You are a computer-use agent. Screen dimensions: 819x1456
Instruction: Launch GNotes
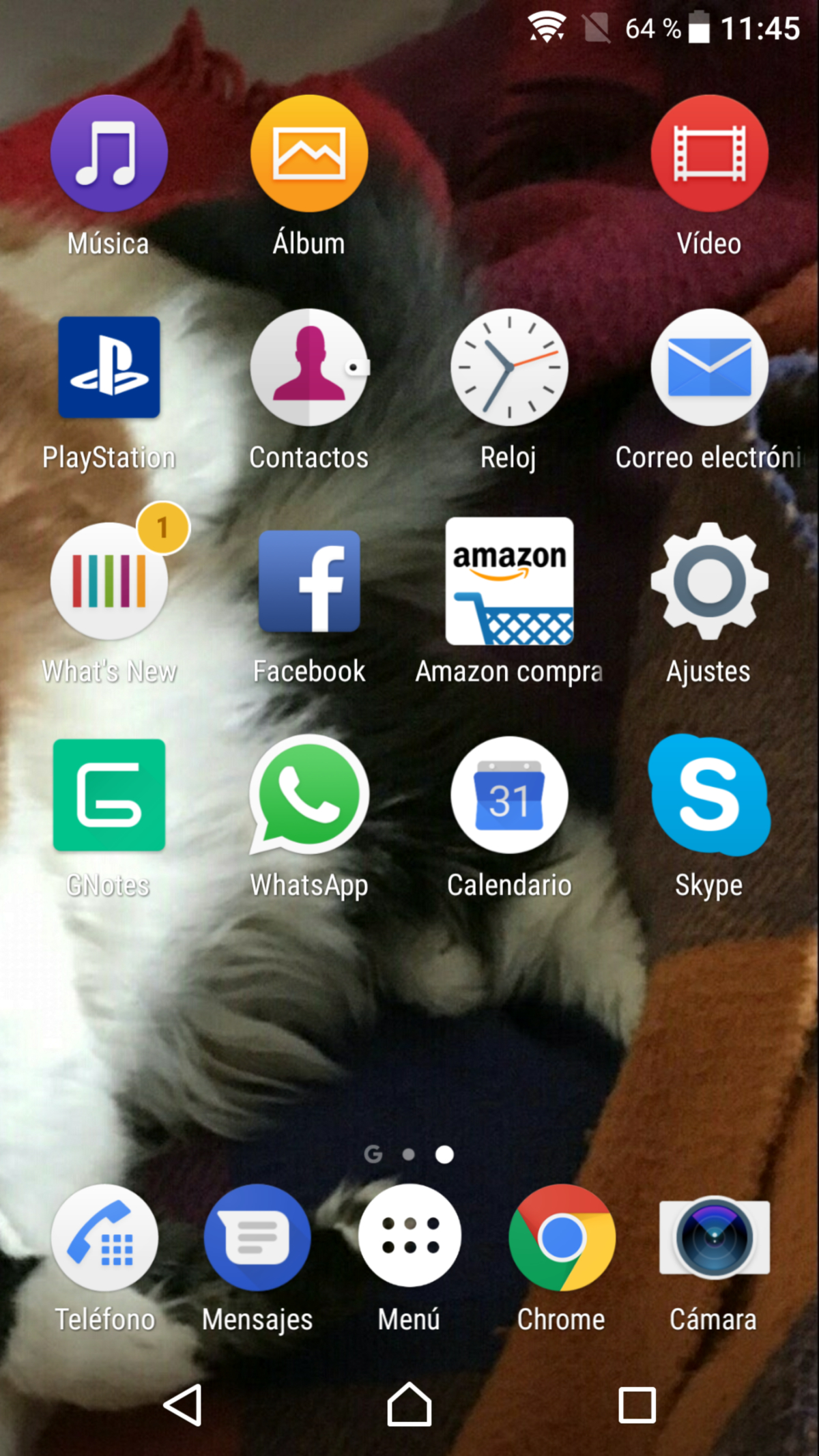coord(109,795)
